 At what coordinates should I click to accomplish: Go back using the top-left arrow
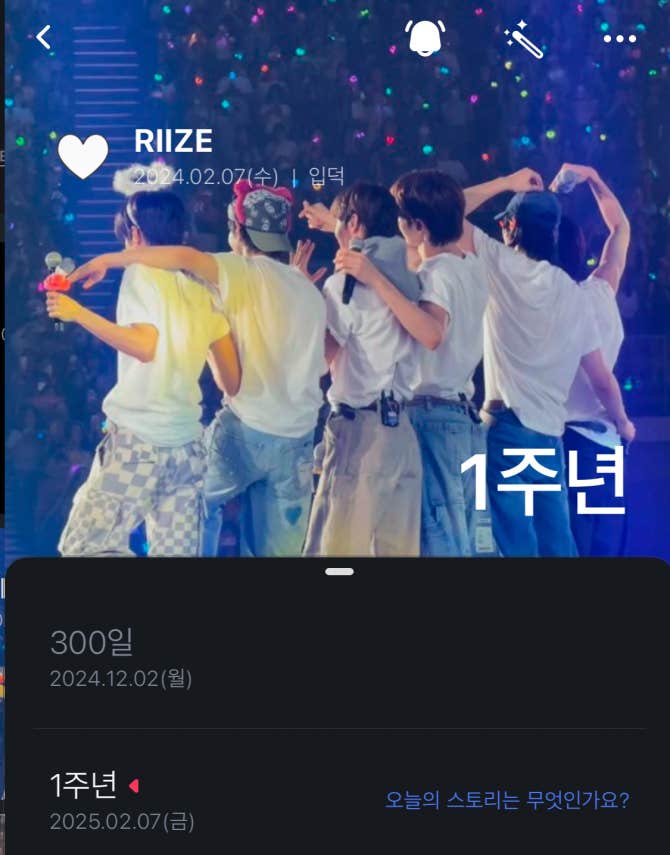click(43, 38)
